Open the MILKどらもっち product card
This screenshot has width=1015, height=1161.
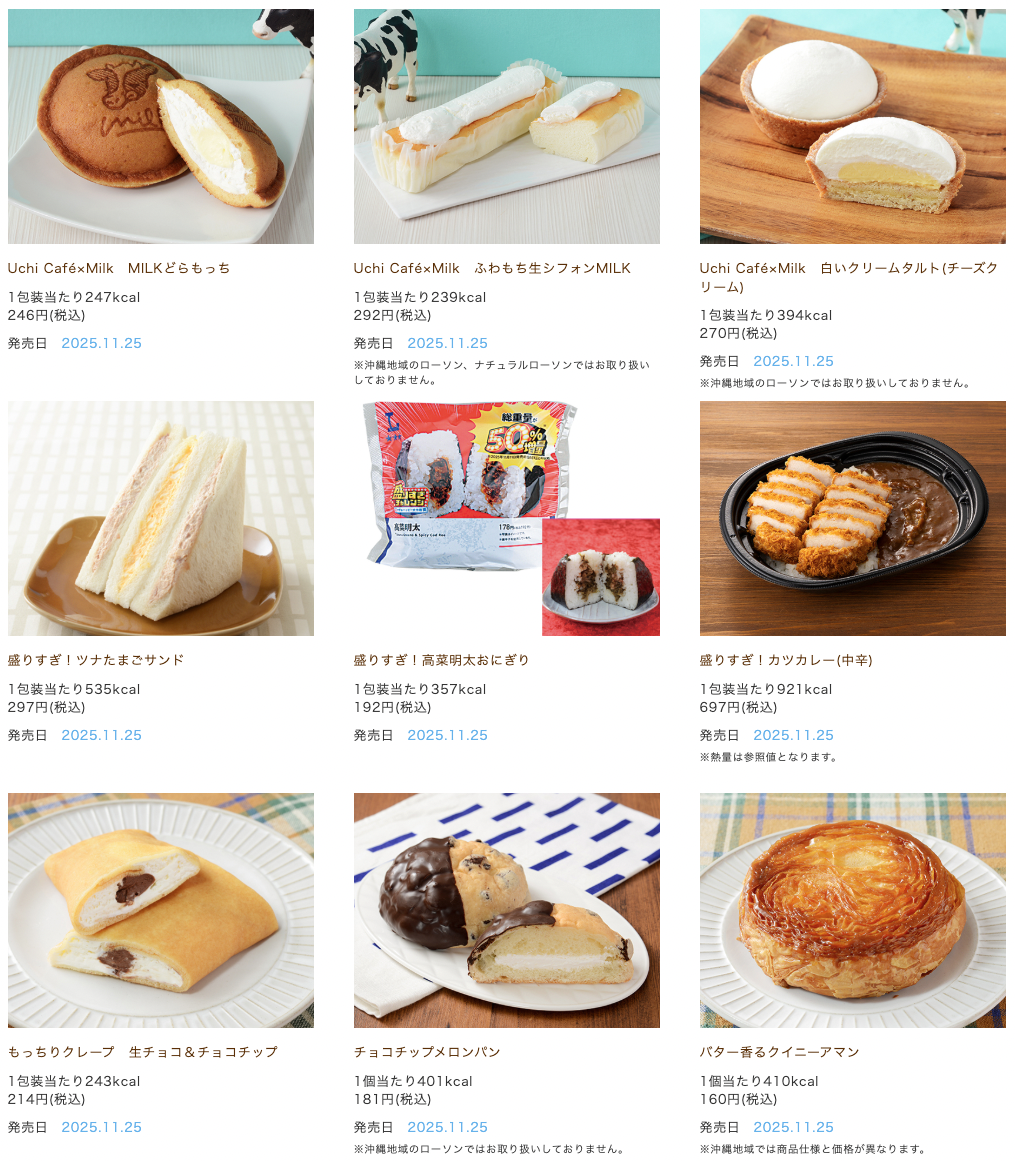click(160, 127)
